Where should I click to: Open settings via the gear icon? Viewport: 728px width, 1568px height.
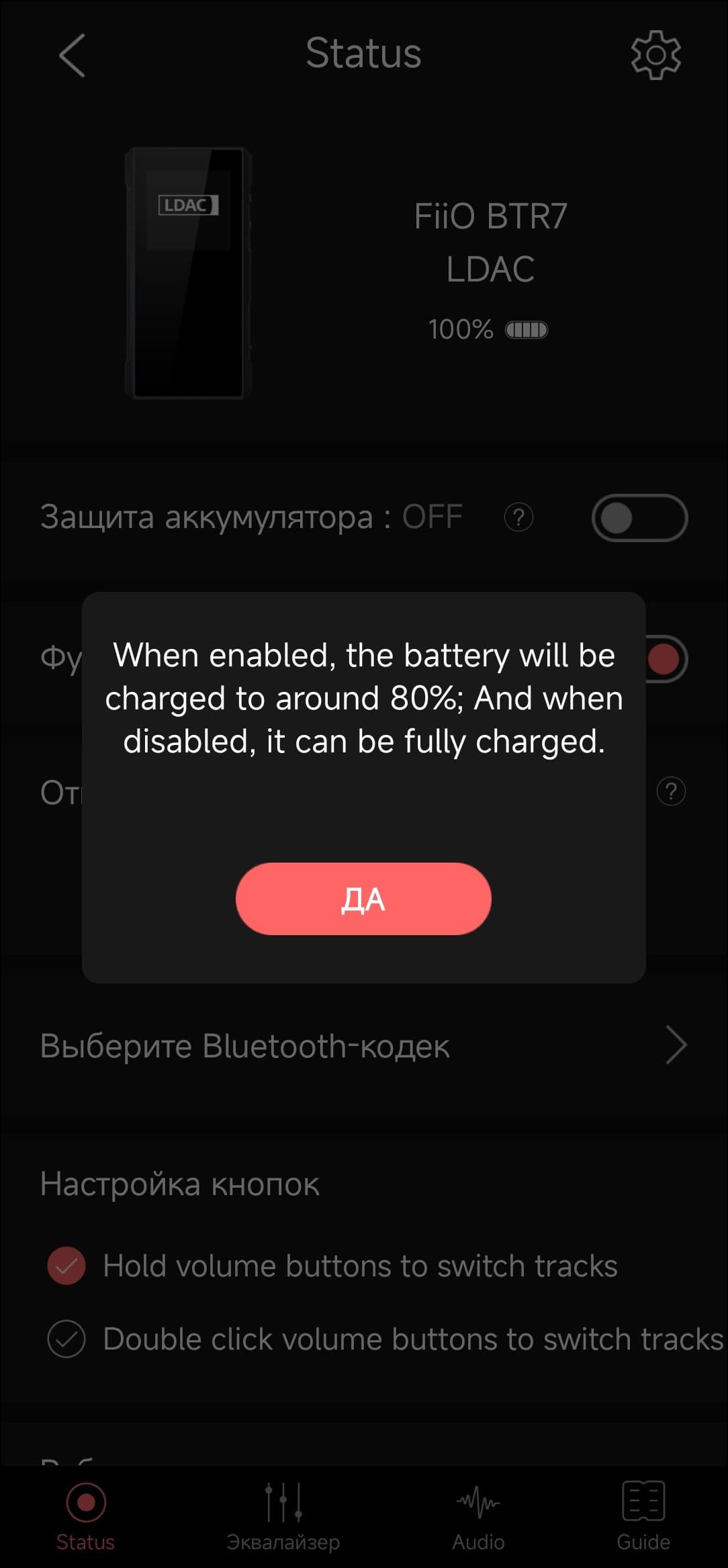(655, 55)
